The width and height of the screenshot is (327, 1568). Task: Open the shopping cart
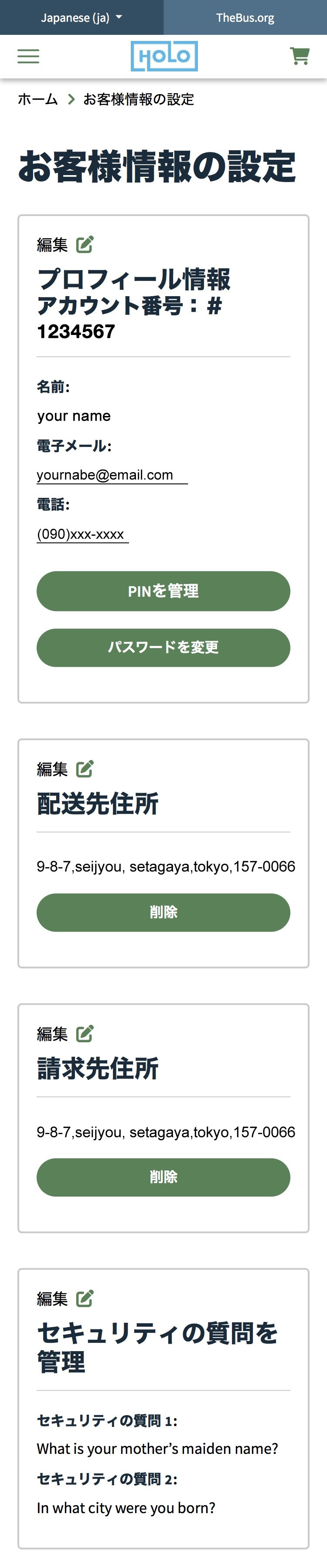click(299, 56)
